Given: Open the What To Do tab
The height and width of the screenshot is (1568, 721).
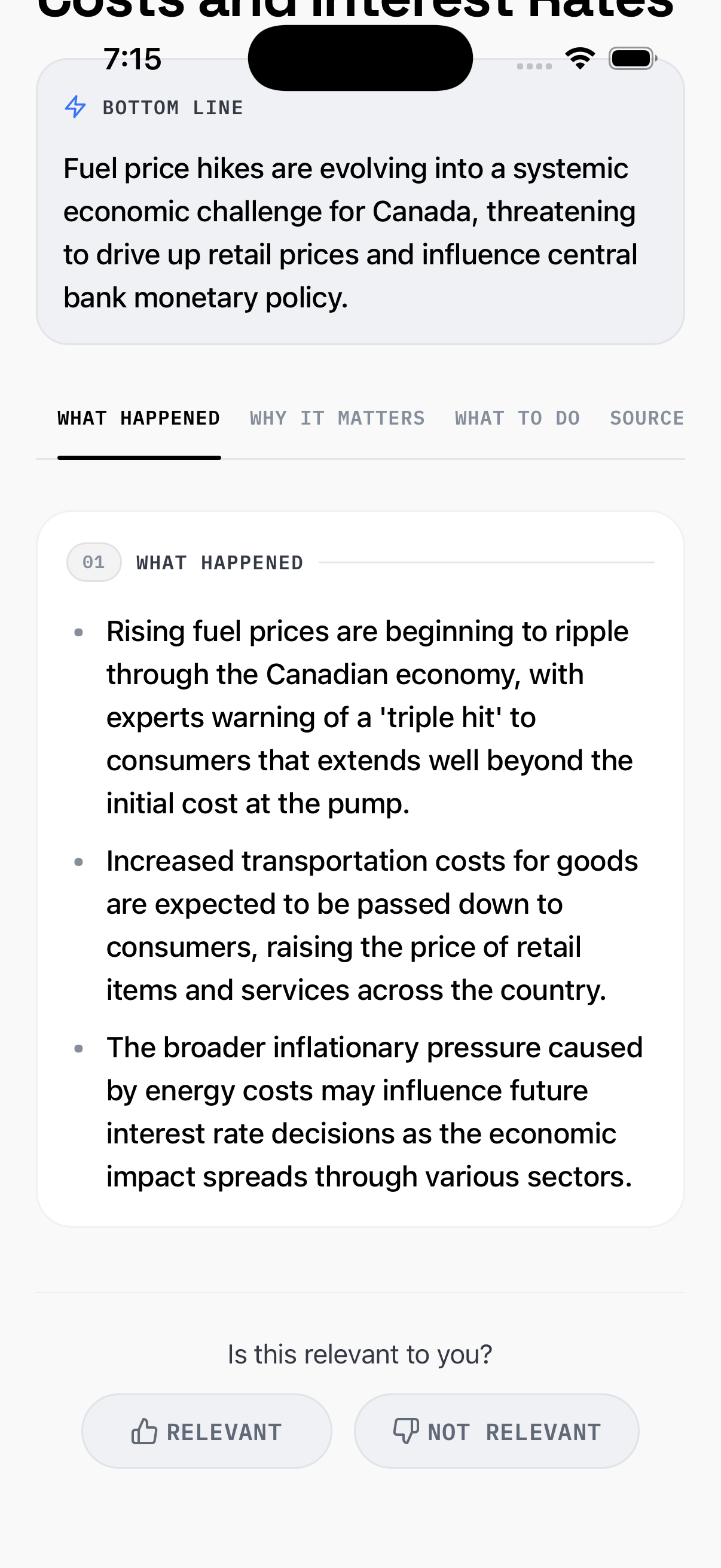Looking at the screenshot, I should click(517, 418).
